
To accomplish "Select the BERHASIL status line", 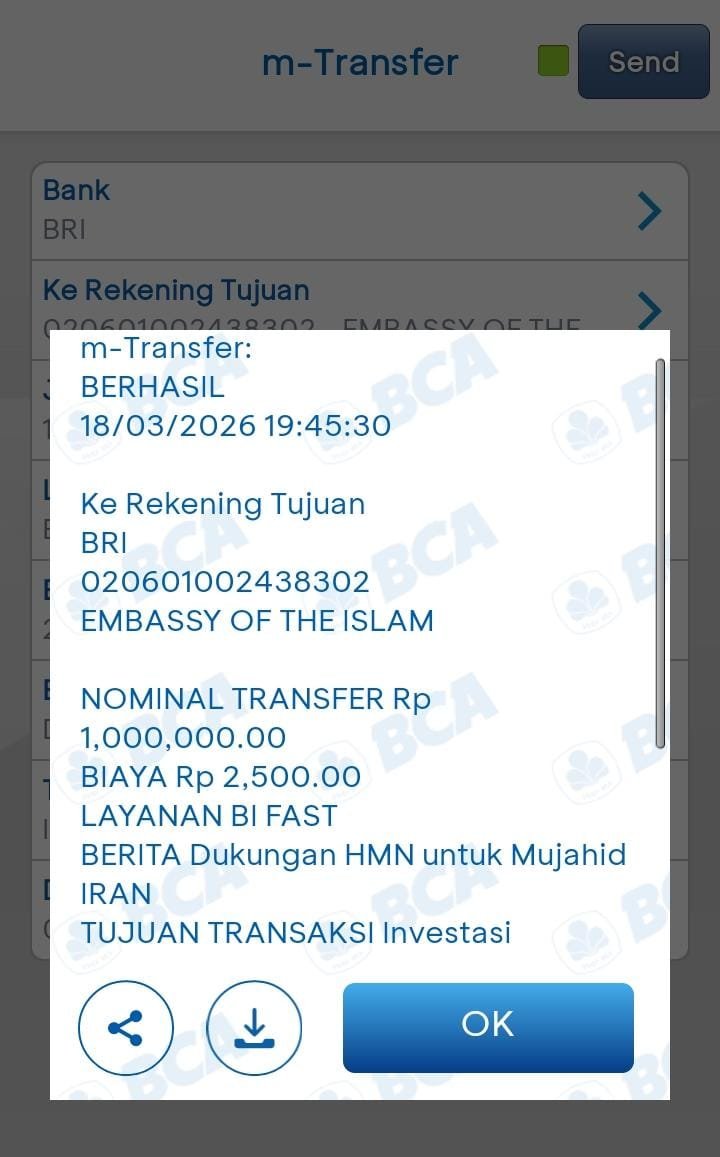I will (x=152, y=386).
